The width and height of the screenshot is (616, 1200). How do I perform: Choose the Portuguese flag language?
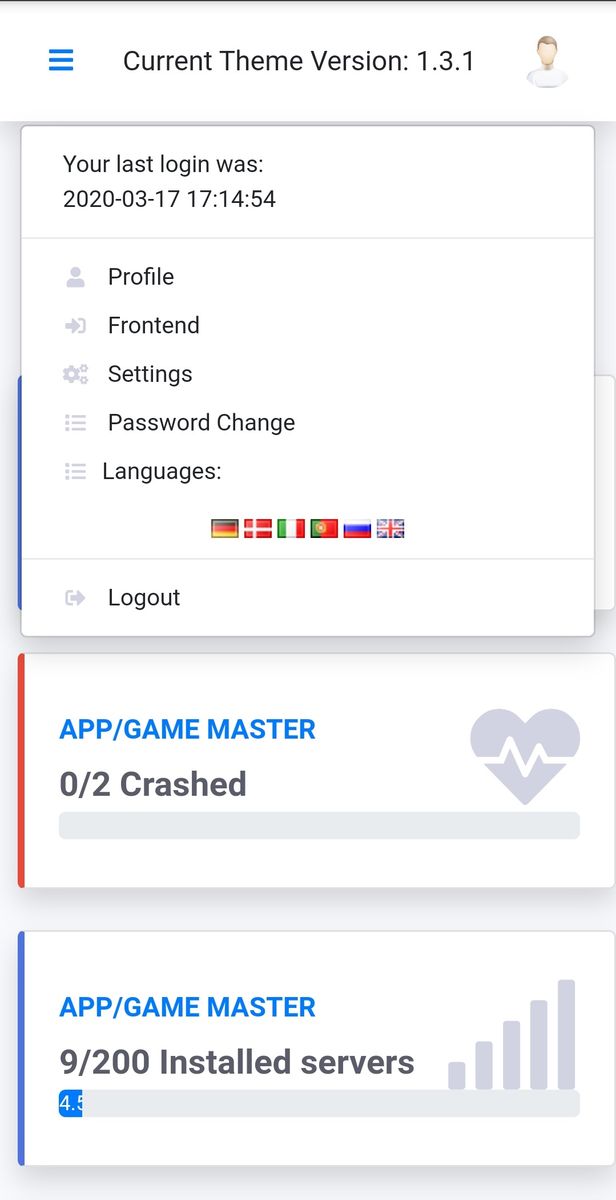coord(324,529)
